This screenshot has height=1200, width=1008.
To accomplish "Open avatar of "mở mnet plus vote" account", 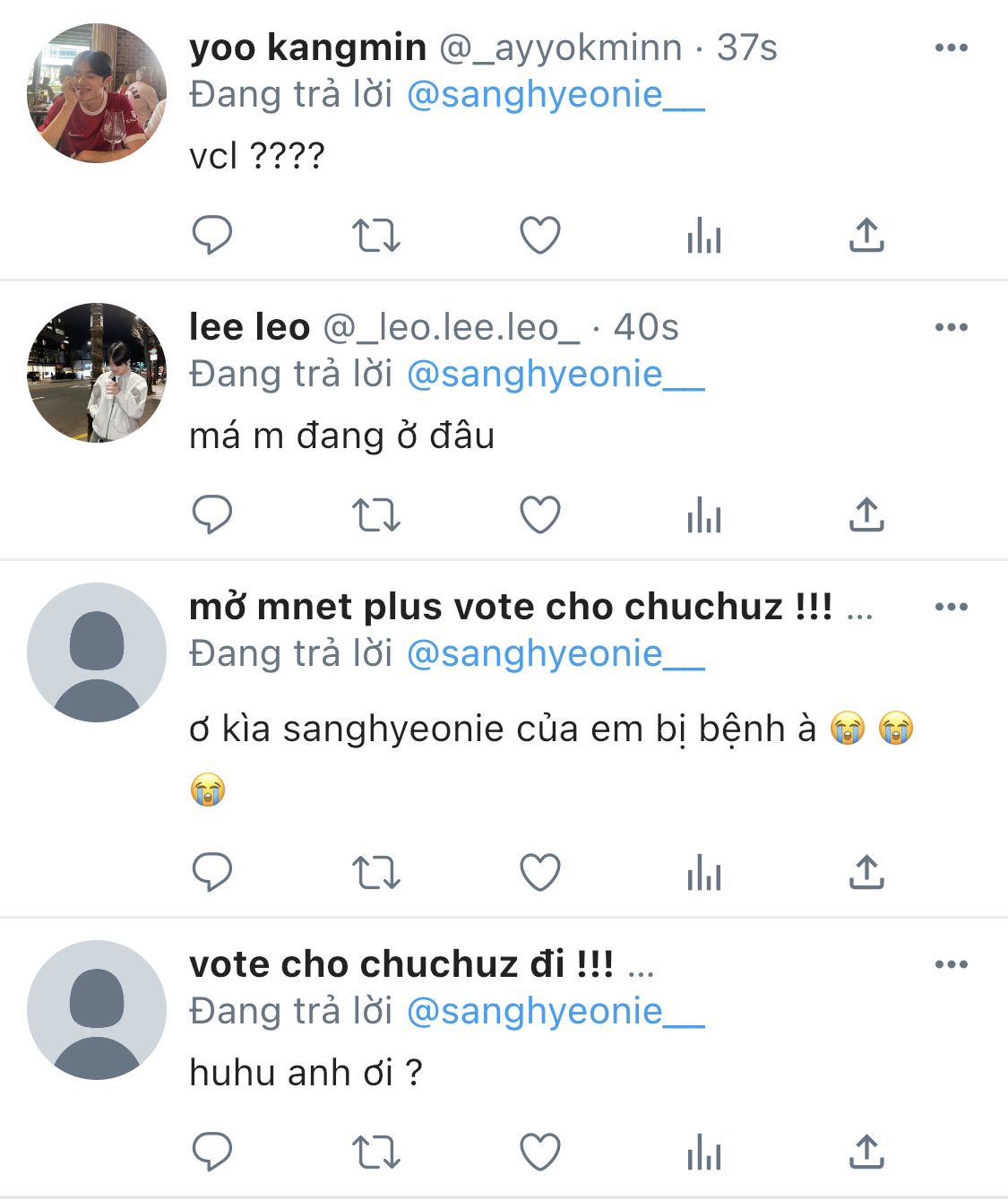I will pos(97,652).
